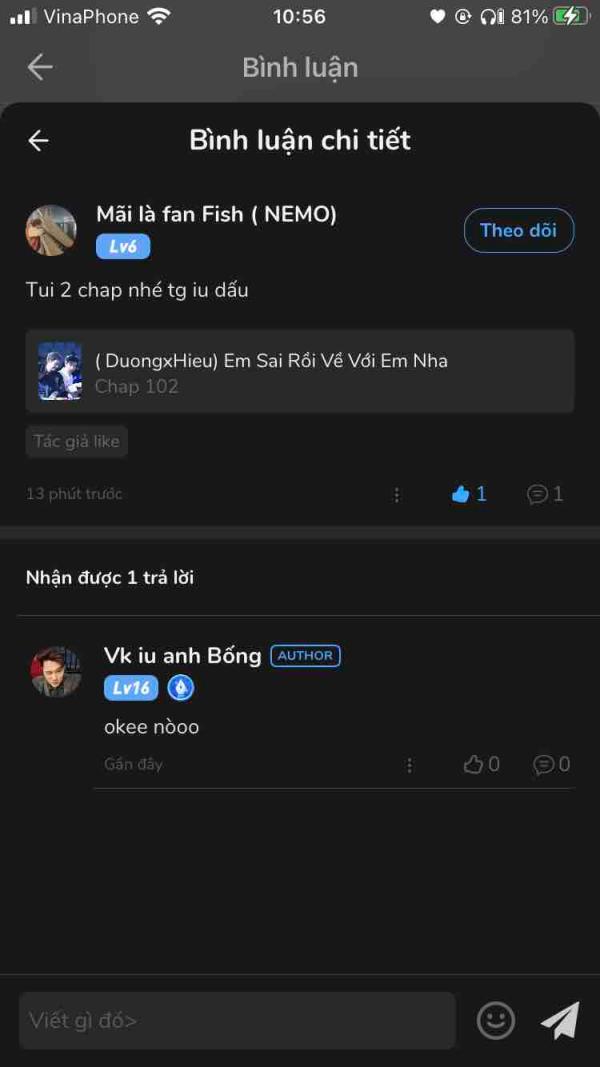This screenshot has height=1067, width=600.
Task: Open Vk iu anh Bống's profile avatar
Action: tap(56, 672)
